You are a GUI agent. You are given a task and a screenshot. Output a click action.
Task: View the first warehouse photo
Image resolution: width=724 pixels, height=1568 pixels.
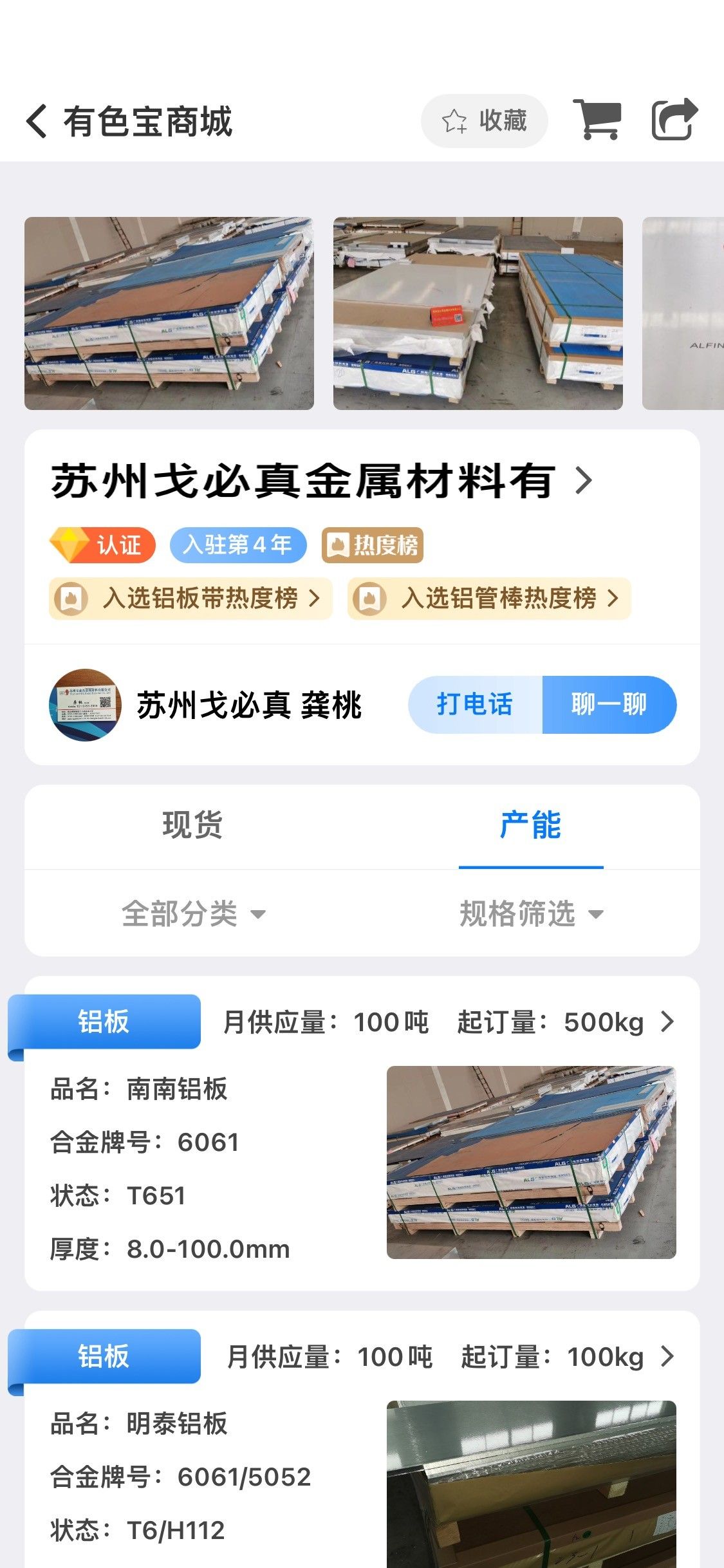coord(169,313)
